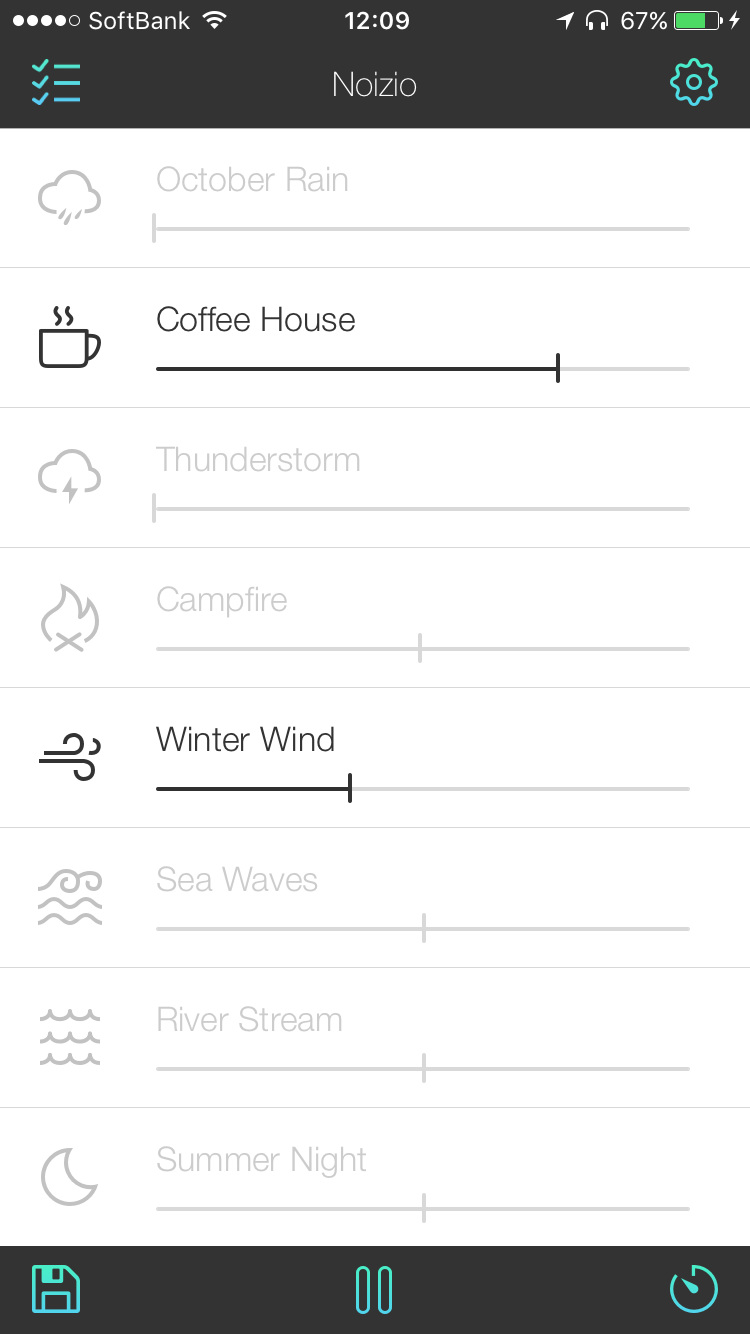Enable the October Rain cloud icon
Image resolution: width=750 pixels, height=1334 pixels.
pyautogui.click(x=69, y=197)
